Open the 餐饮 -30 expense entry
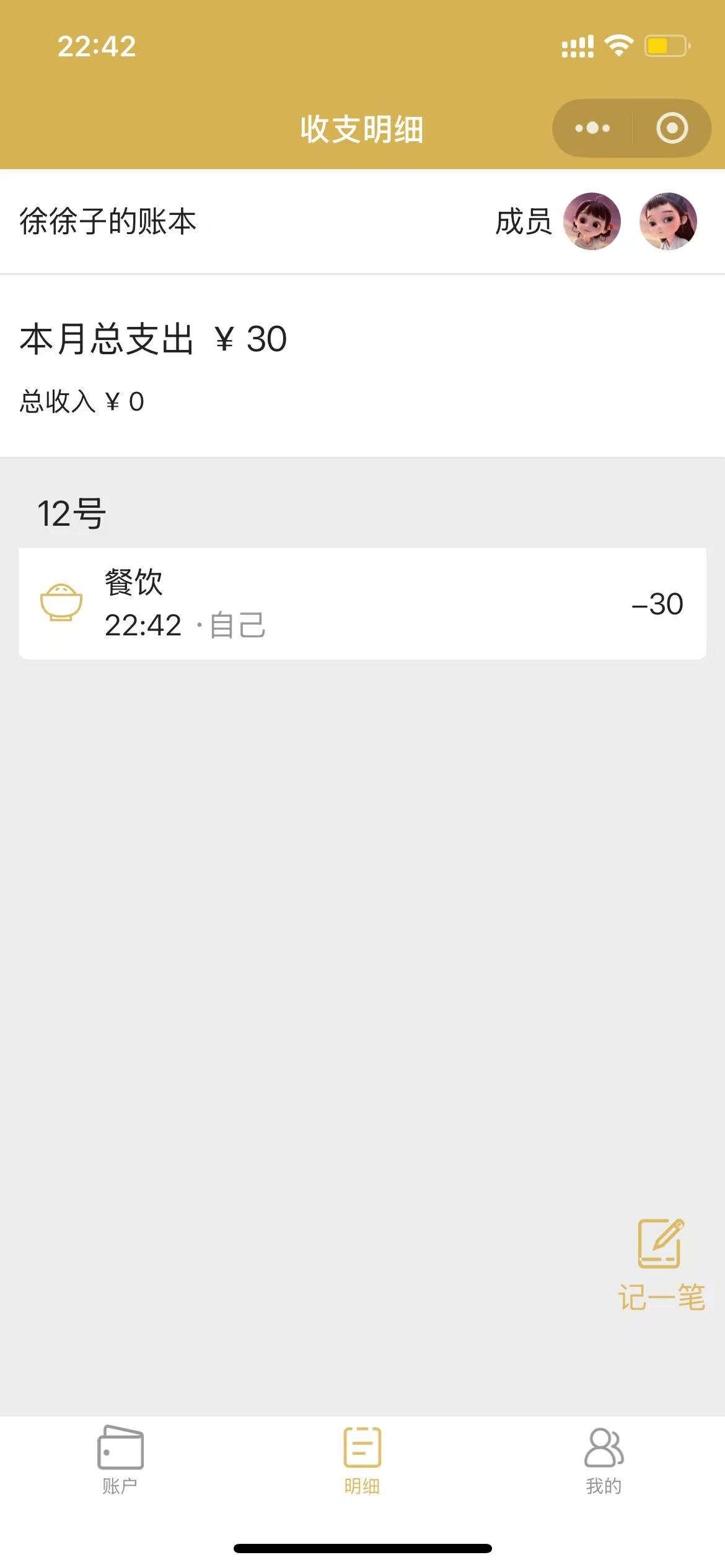 (362, 604)
